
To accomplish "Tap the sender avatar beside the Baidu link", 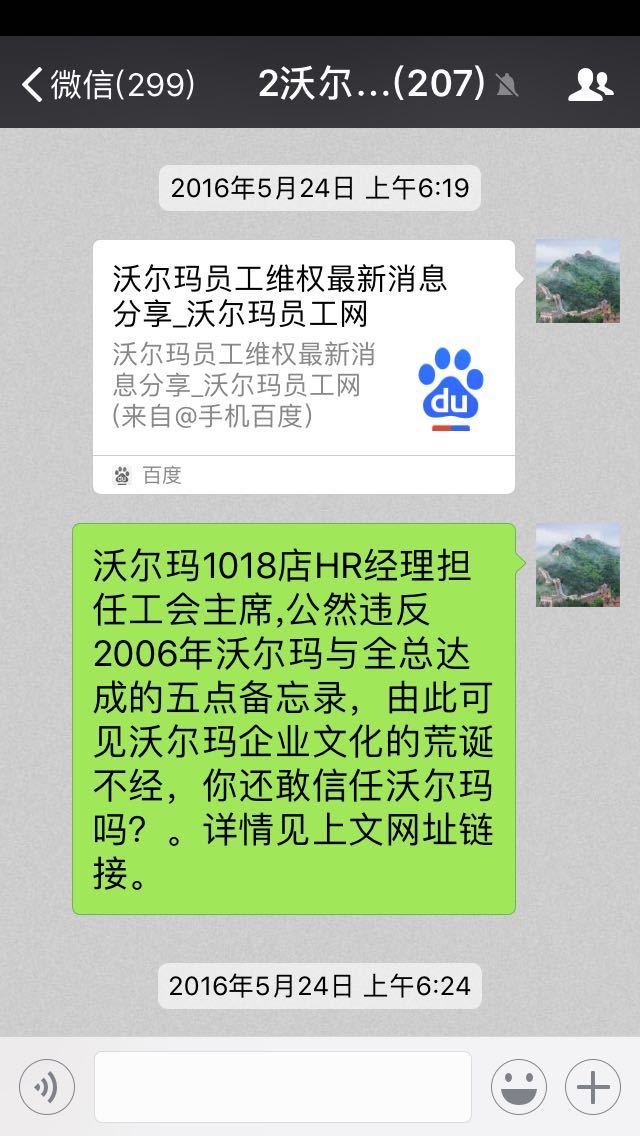I will pyautogui.click(x=577, y=281).
